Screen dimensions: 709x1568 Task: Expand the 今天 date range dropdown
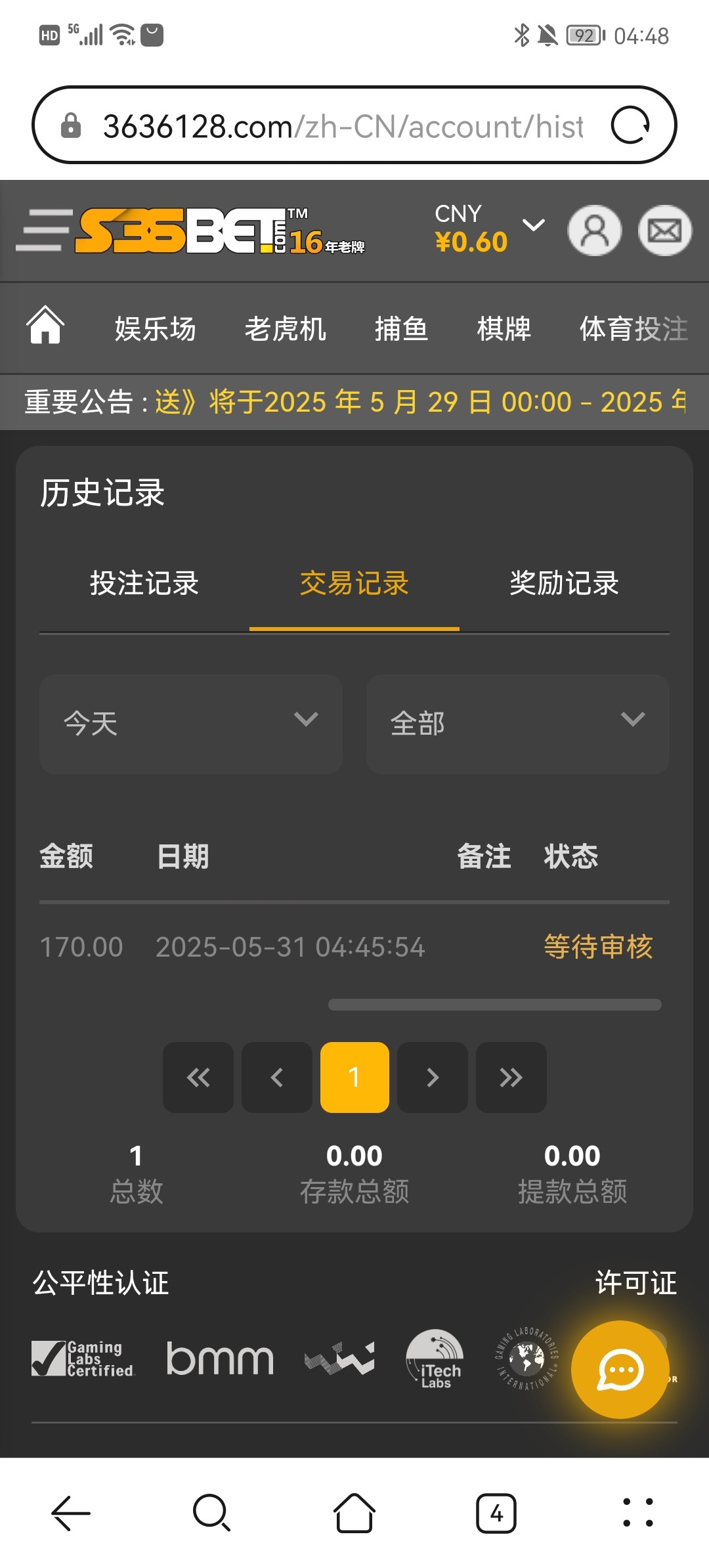point(190,724)
